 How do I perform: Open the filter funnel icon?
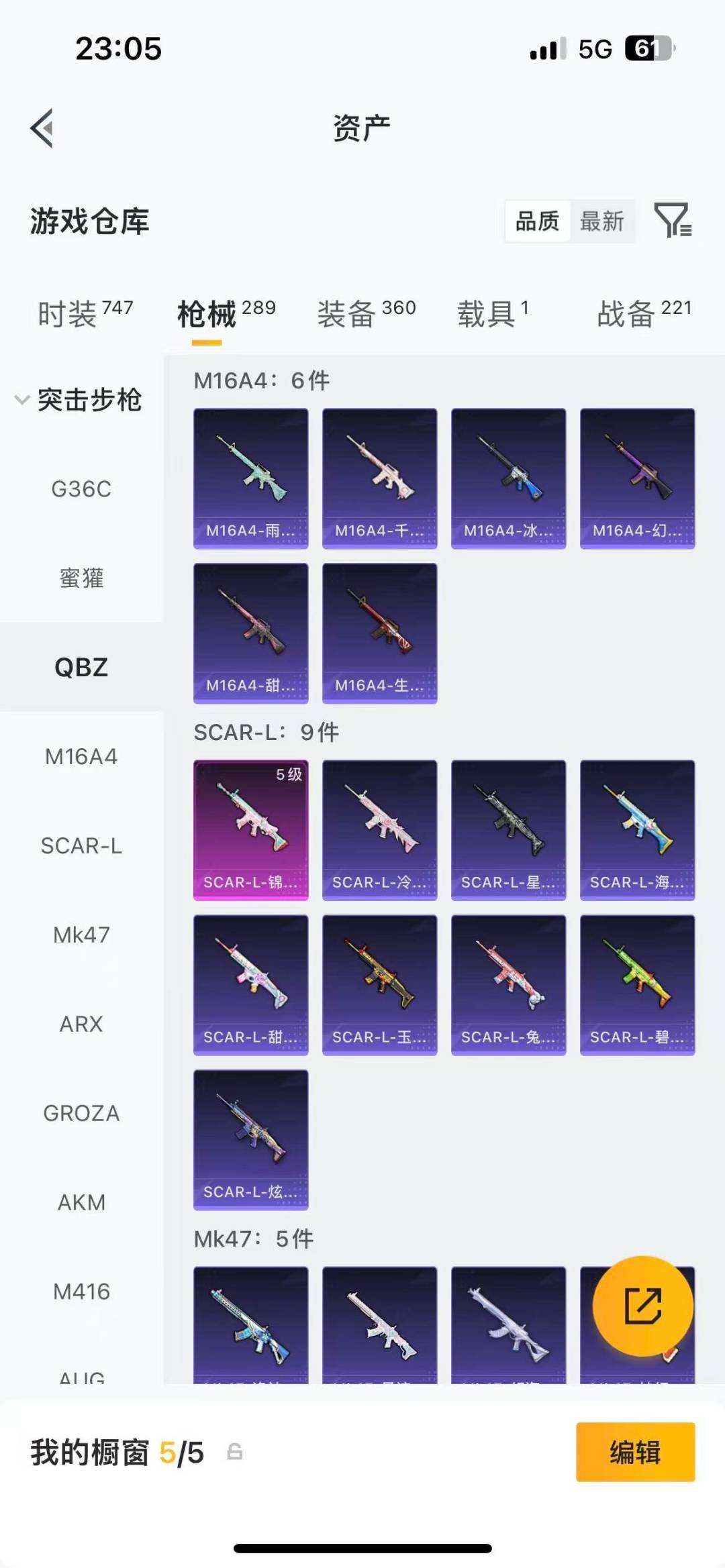673,220
